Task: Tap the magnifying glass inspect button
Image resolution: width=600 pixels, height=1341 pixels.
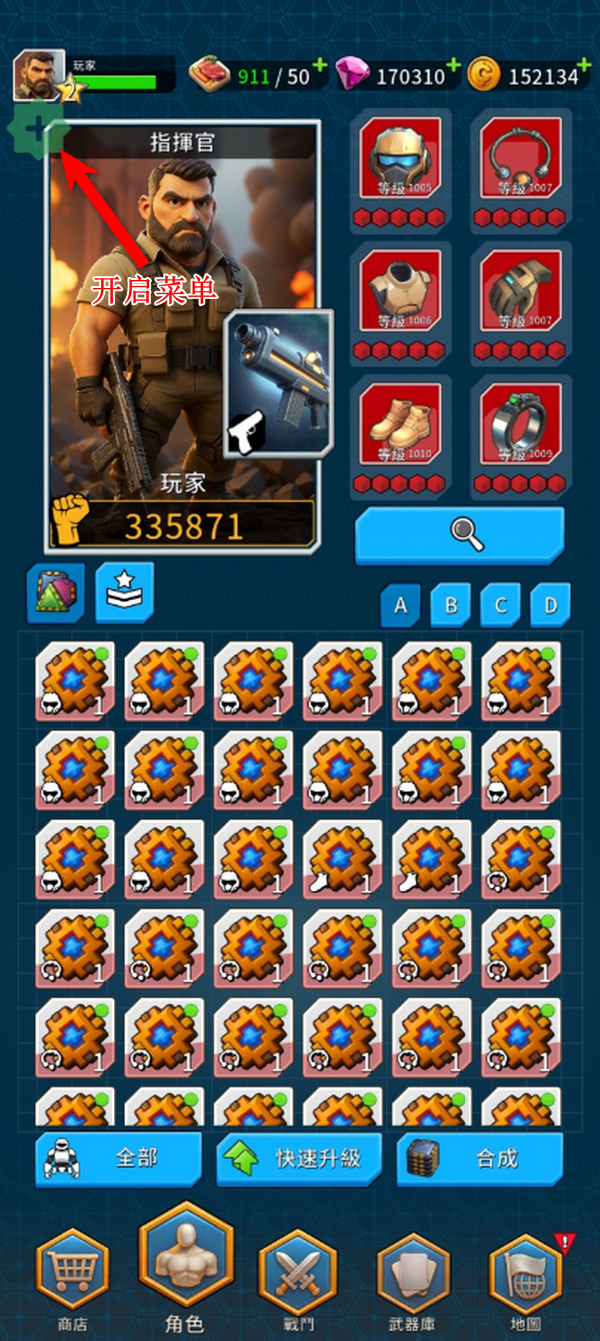Action: [x=460, y=533]
